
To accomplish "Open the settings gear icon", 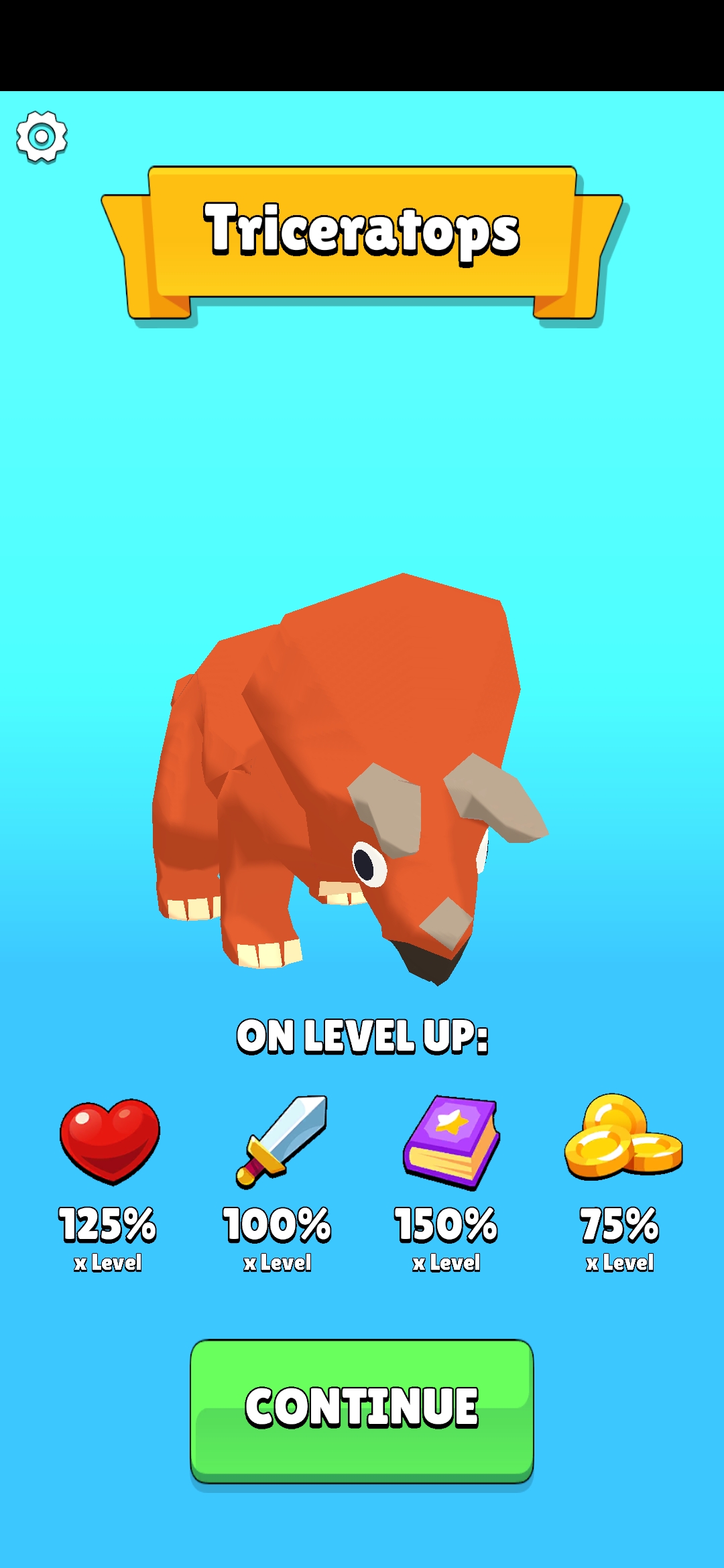I will (42, 137).
